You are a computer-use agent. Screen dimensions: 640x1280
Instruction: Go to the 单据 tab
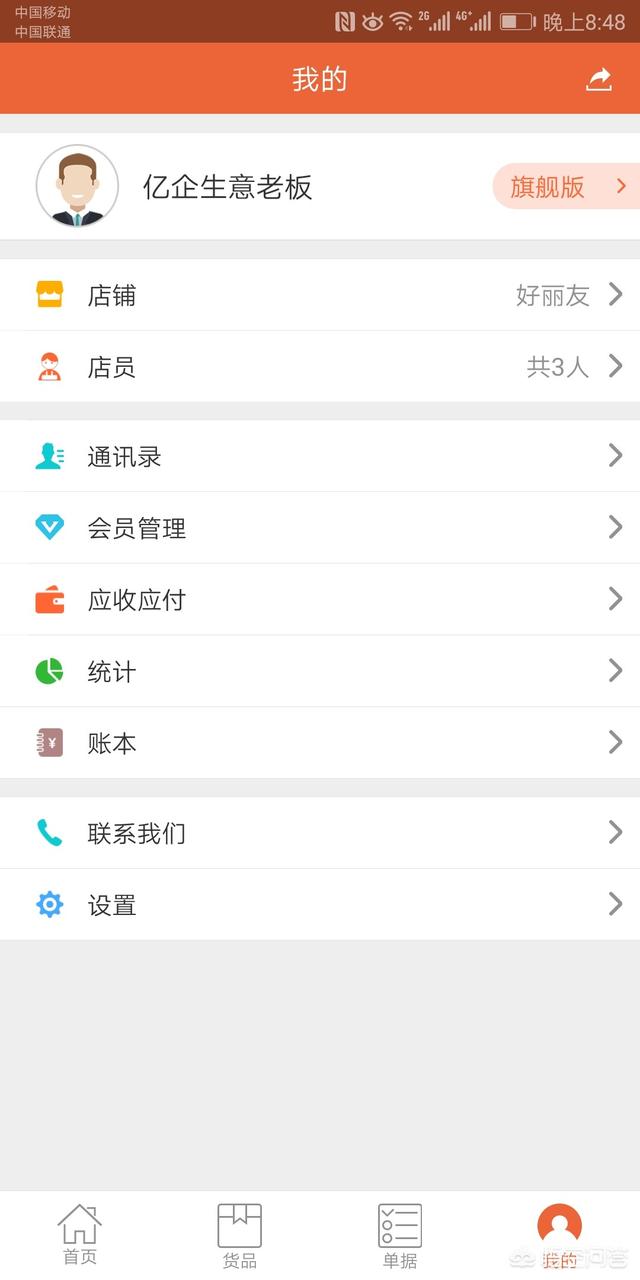(x=400, y=1235)
